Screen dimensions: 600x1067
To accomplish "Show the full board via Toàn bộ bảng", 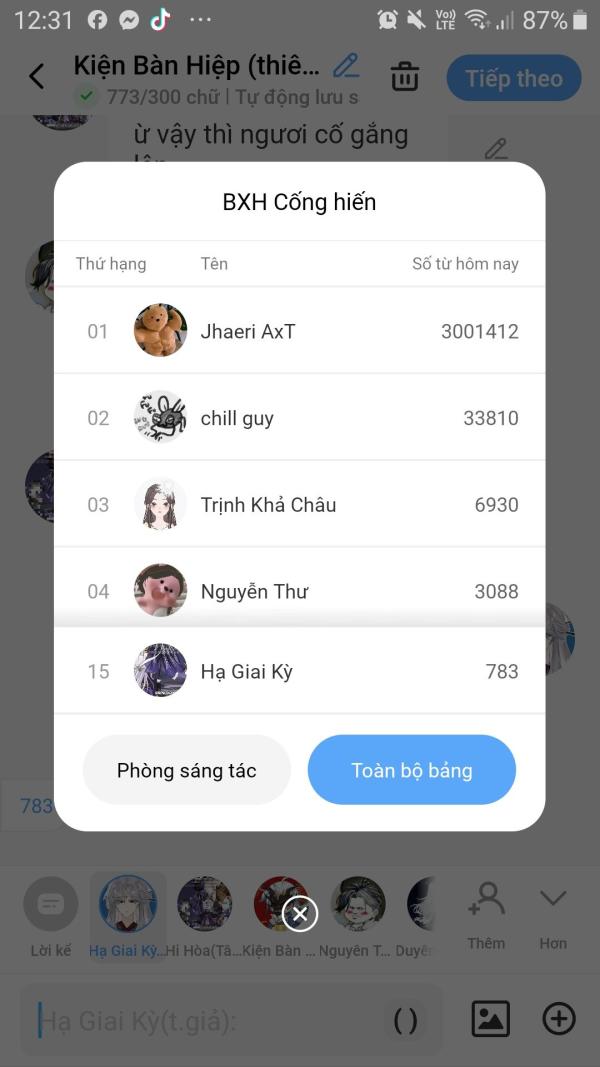I will [x=411, y=770].
